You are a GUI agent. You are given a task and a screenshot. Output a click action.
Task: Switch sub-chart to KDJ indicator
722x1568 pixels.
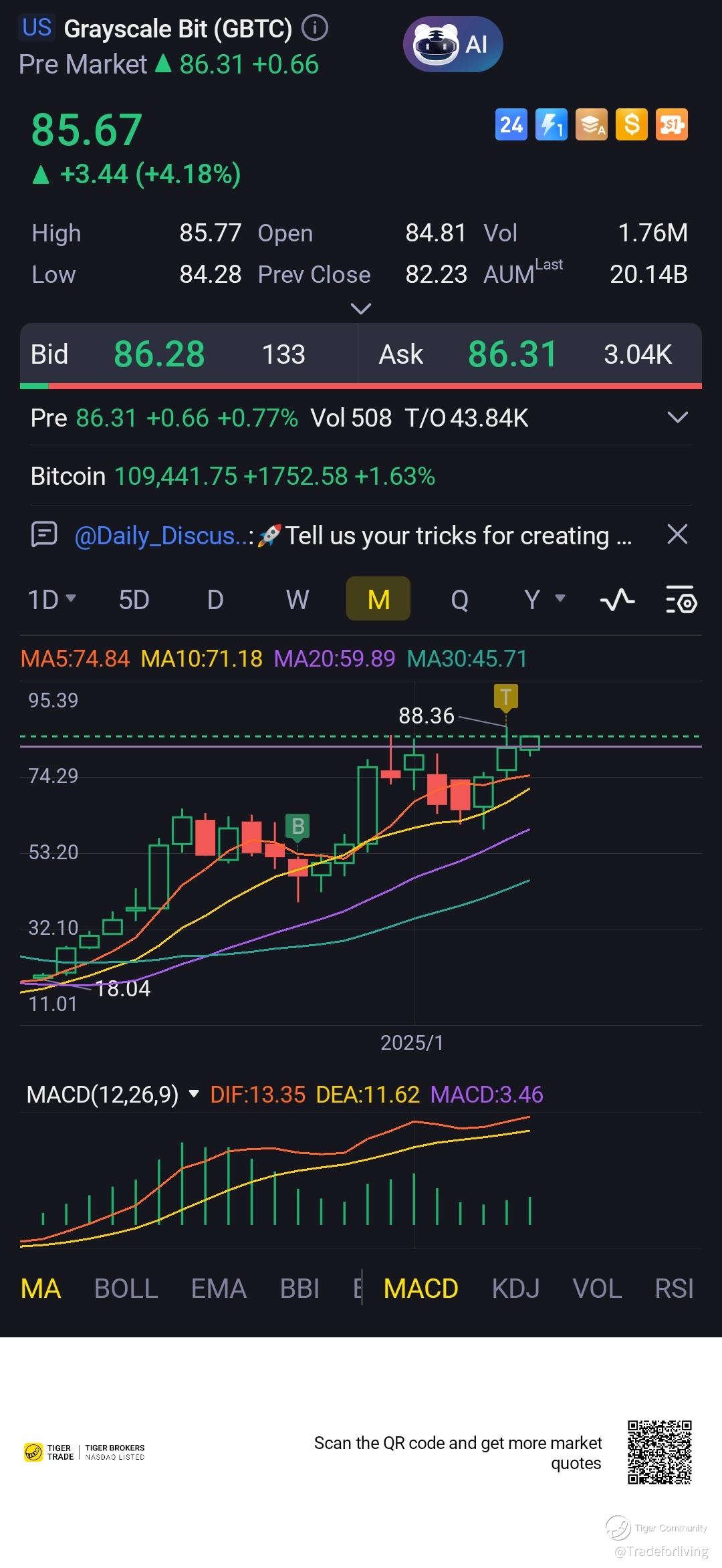click(515, 1289)
